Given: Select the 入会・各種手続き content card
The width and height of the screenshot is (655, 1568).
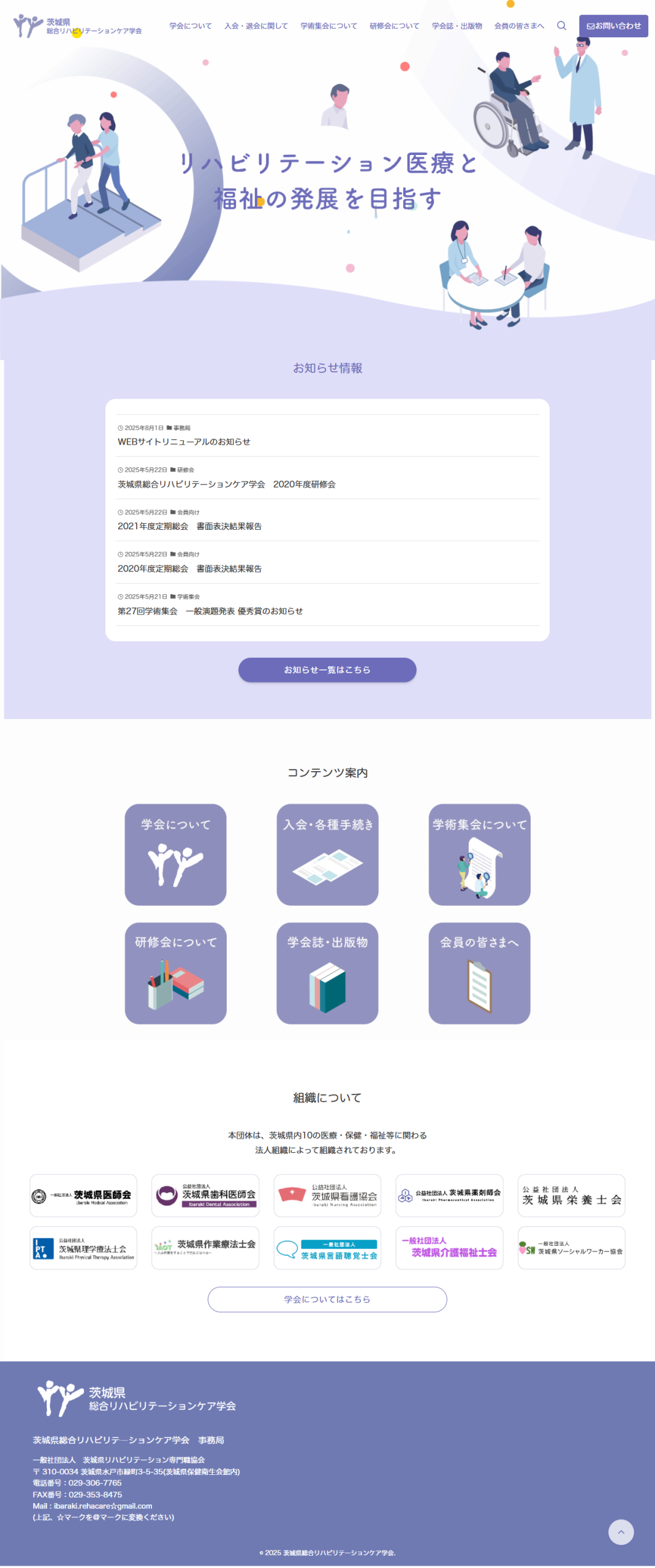Looking at the screenshot, I should click(327, 854).
